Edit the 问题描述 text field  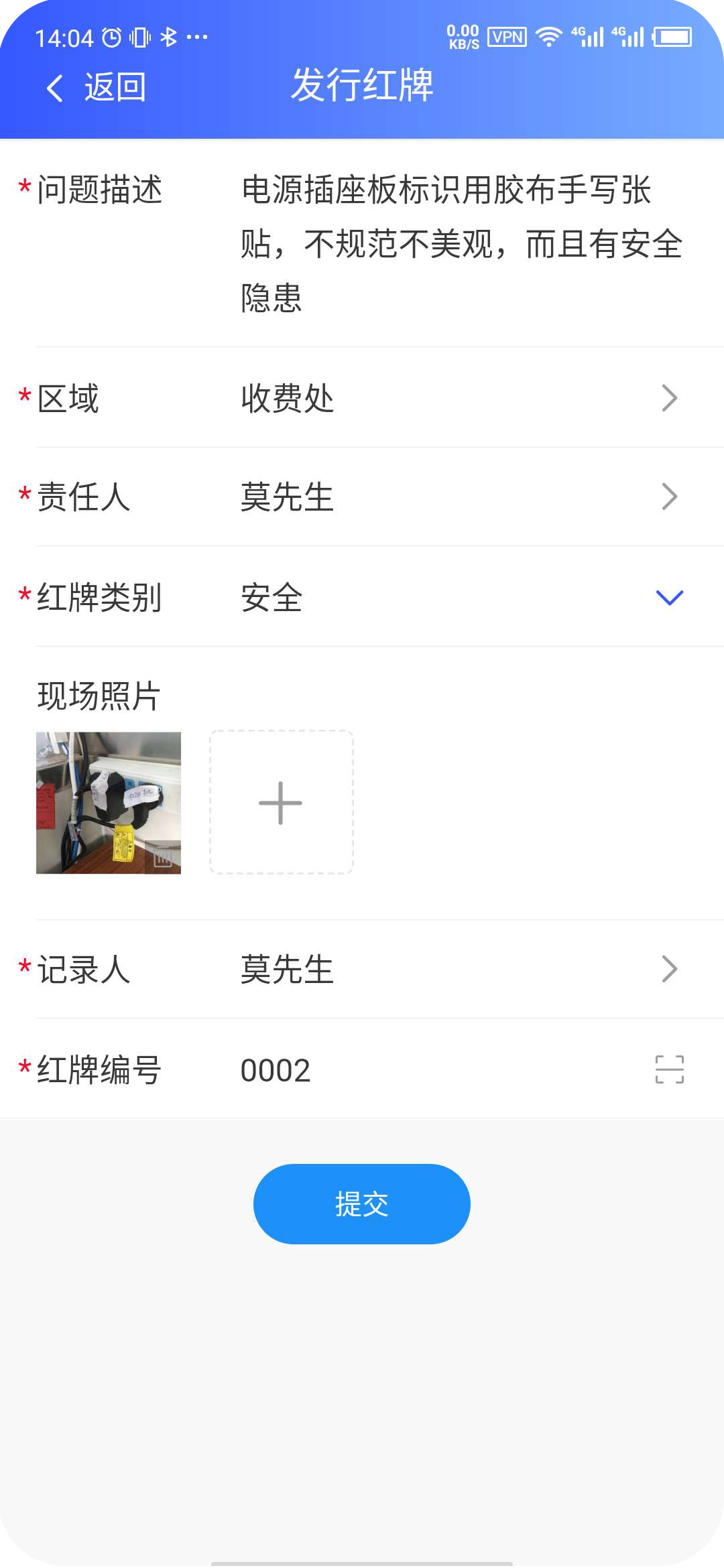click(x=461, y=243)
